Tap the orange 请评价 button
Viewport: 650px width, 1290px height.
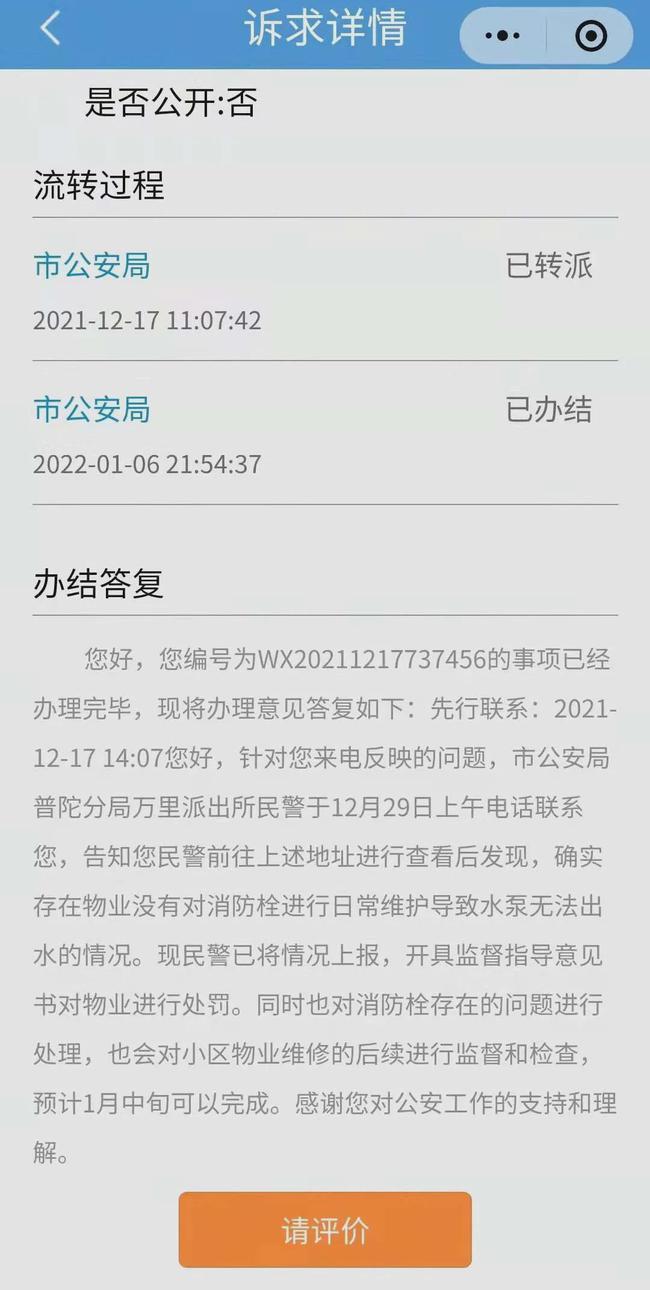[325, 1230]
